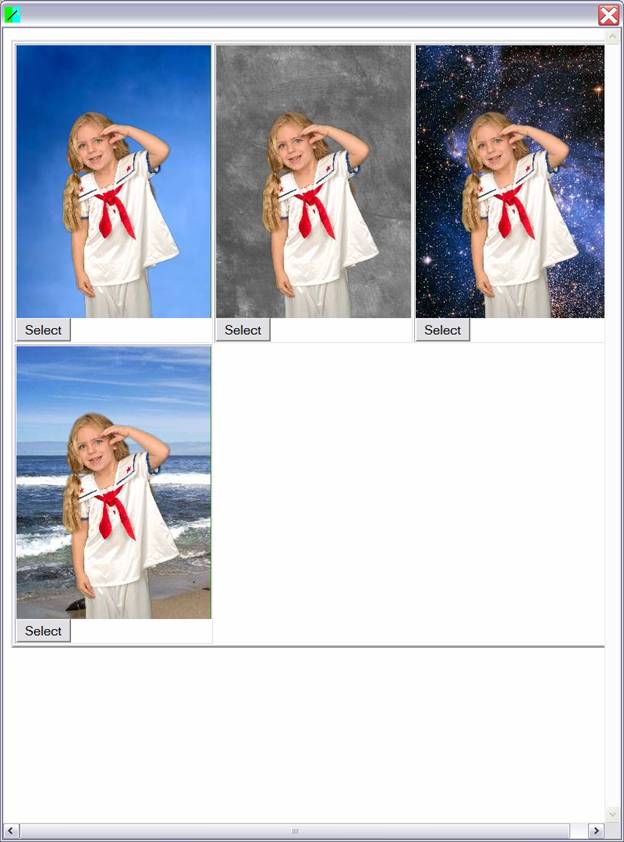Select the ocean beach backdrop photo

43,631
